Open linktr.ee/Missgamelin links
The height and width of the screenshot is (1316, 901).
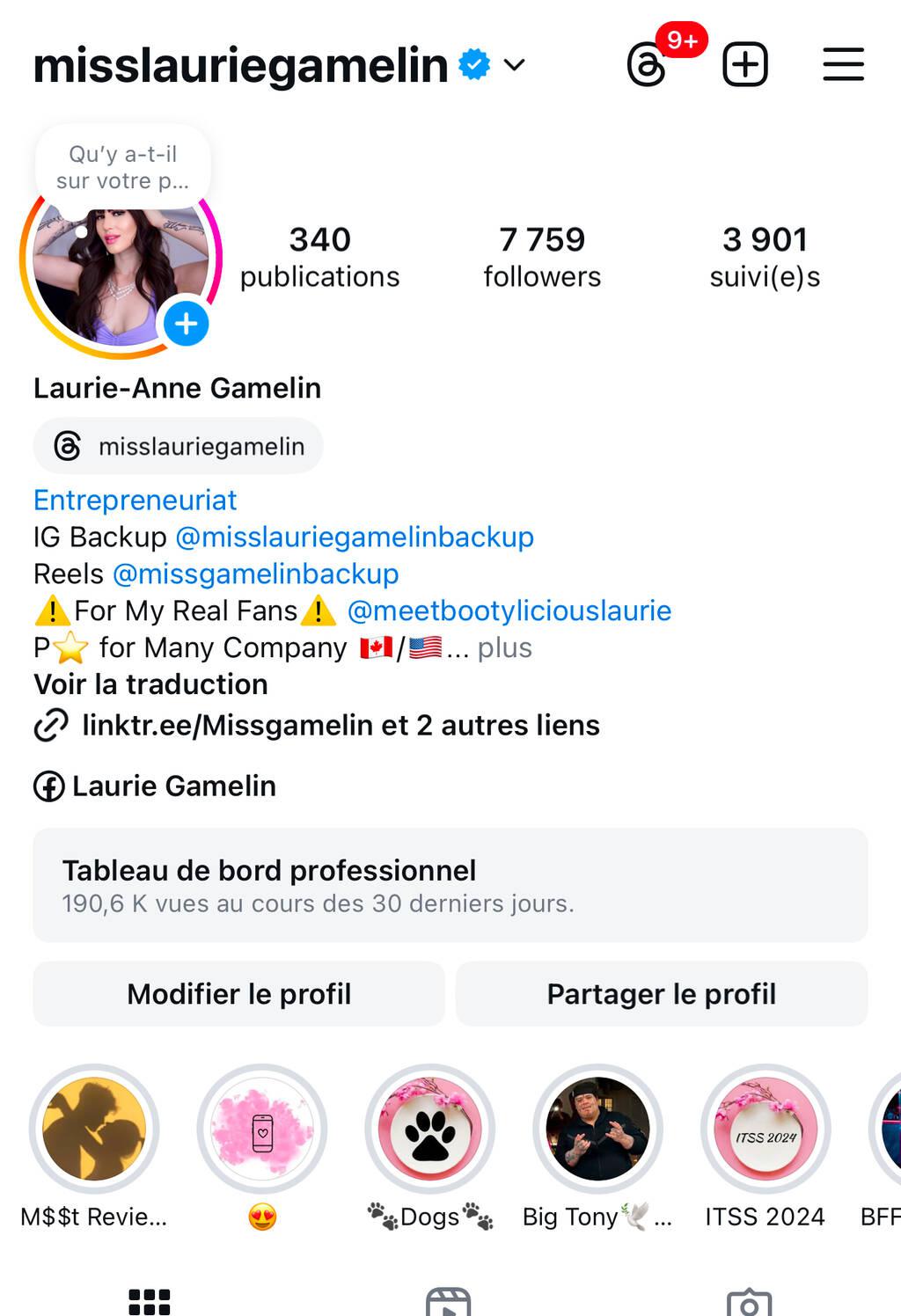[340, 725]
